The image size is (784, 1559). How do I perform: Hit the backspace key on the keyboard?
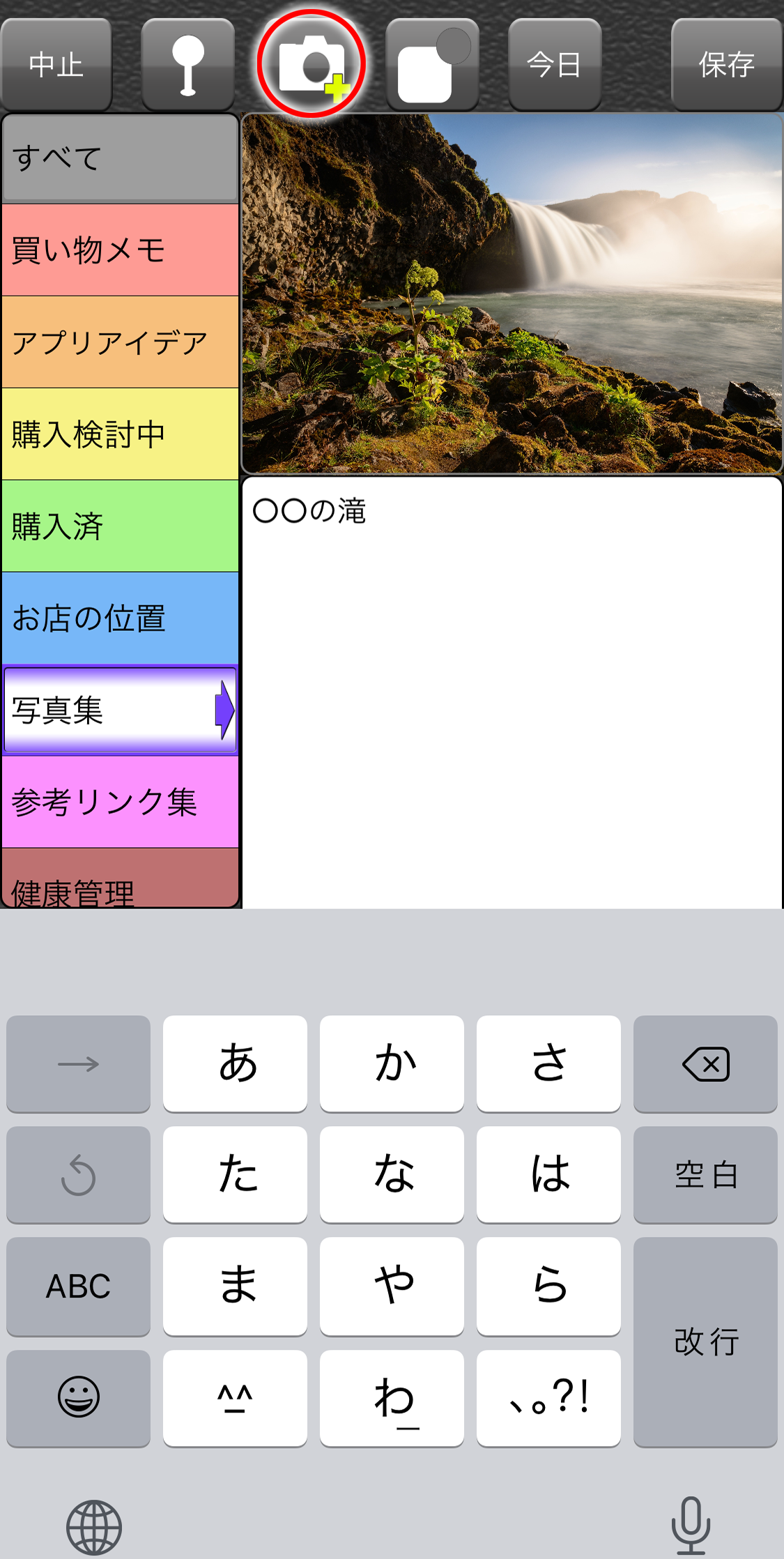coord(705,1064)
